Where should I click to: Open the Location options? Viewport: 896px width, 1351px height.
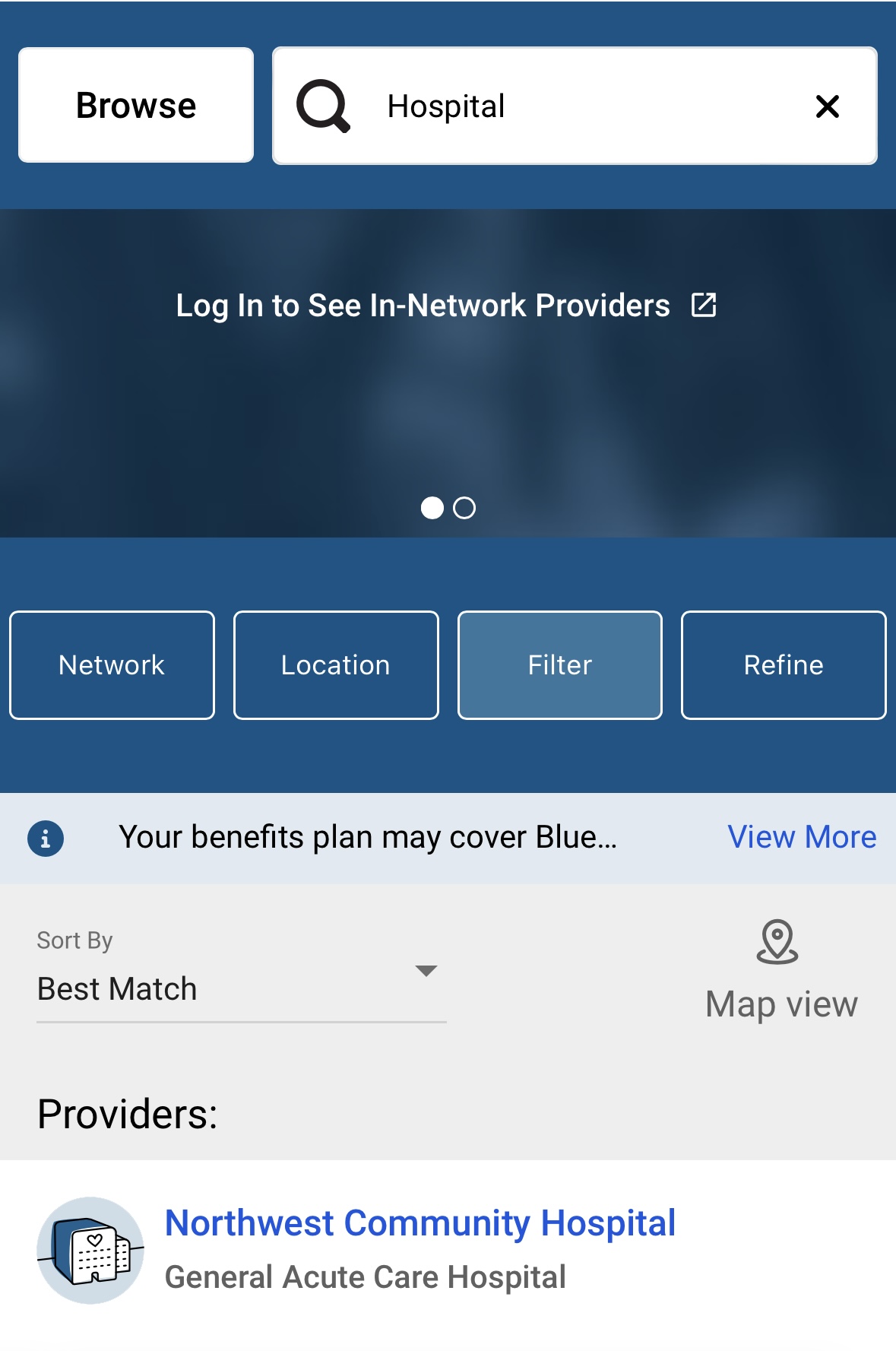336,665
